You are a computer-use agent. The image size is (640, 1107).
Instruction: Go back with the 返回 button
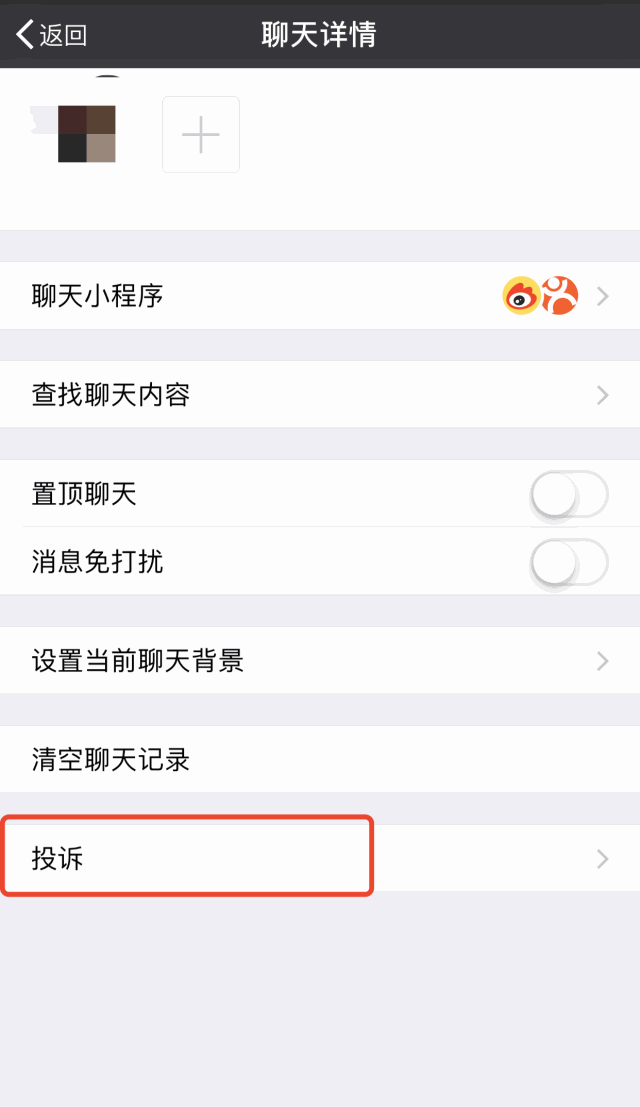tap(52, 34)
